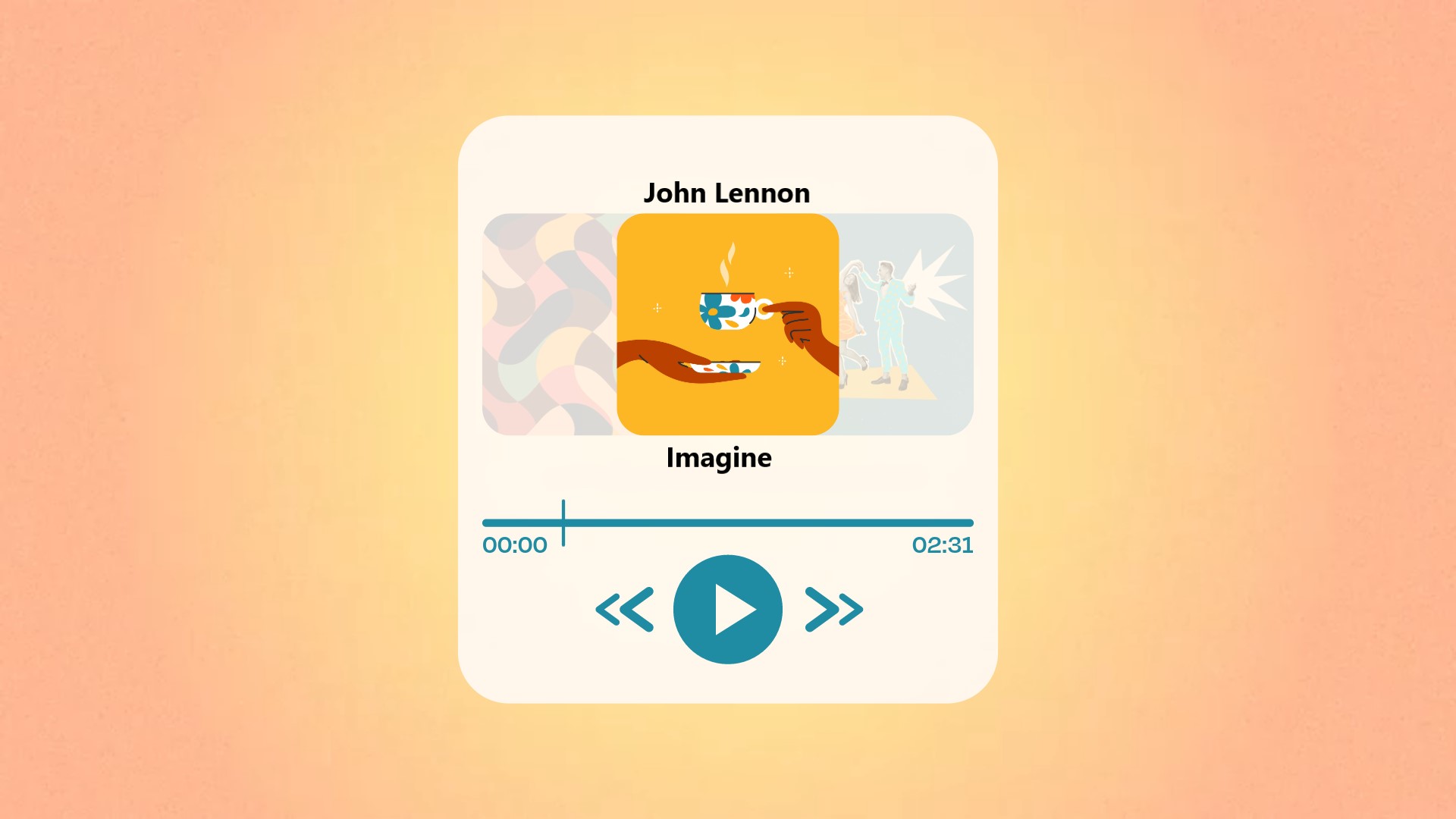The height and width of the screenshot is (819, 1456).
Task: Select the abstract pattern album cover
Action: (548, 325)
